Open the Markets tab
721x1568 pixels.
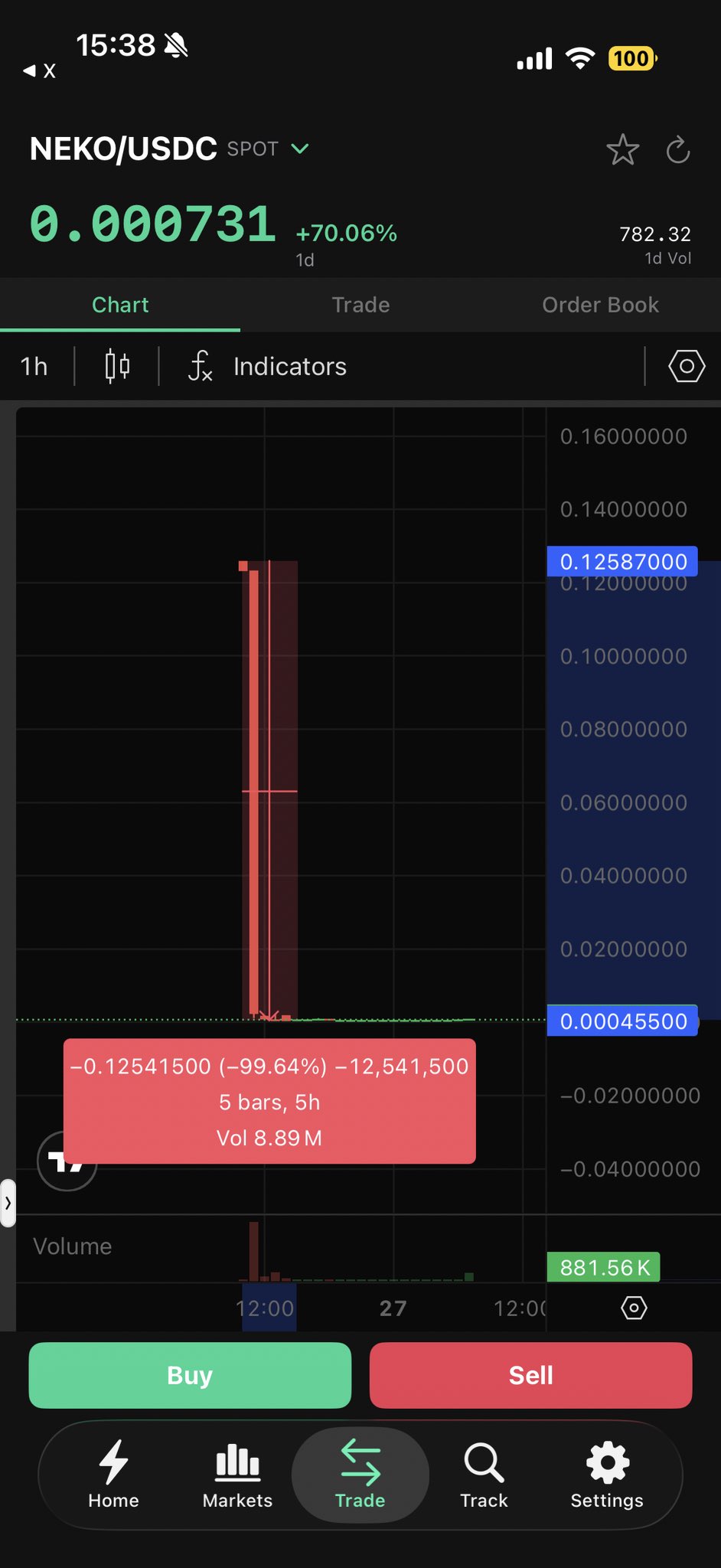(x=237, y=1475)
